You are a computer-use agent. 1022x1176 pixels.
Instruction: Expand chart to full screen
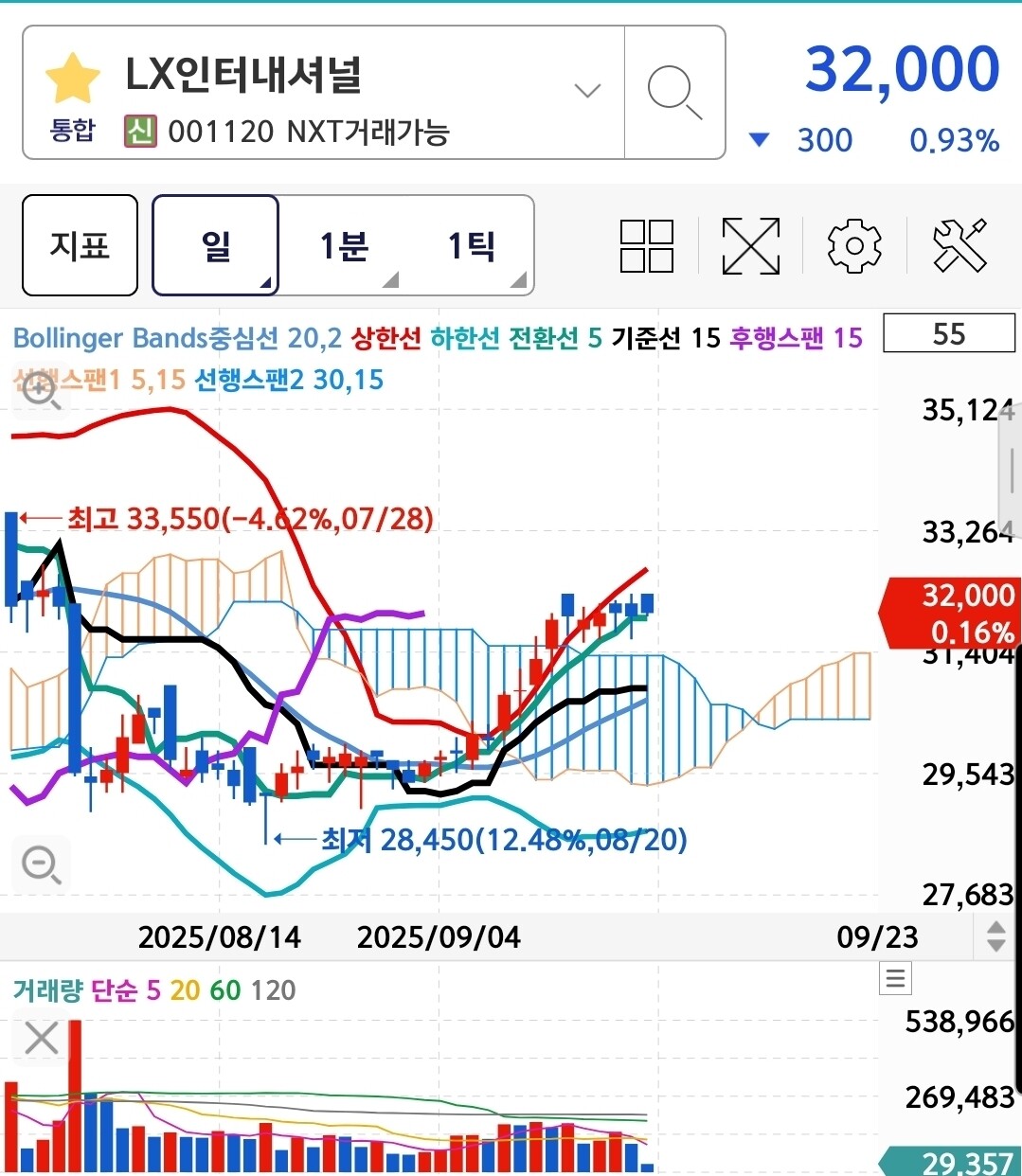[750, 245]
